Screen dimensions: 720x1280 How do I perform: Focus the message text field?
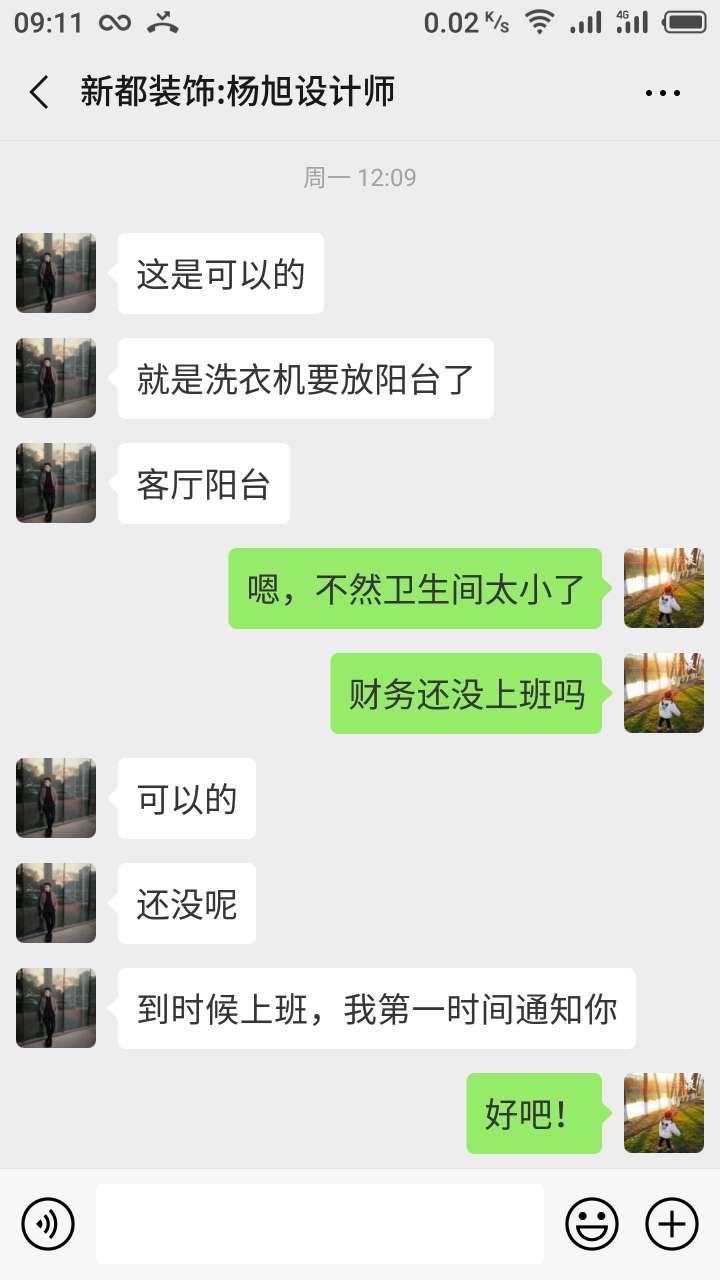tap(320, 1223)
